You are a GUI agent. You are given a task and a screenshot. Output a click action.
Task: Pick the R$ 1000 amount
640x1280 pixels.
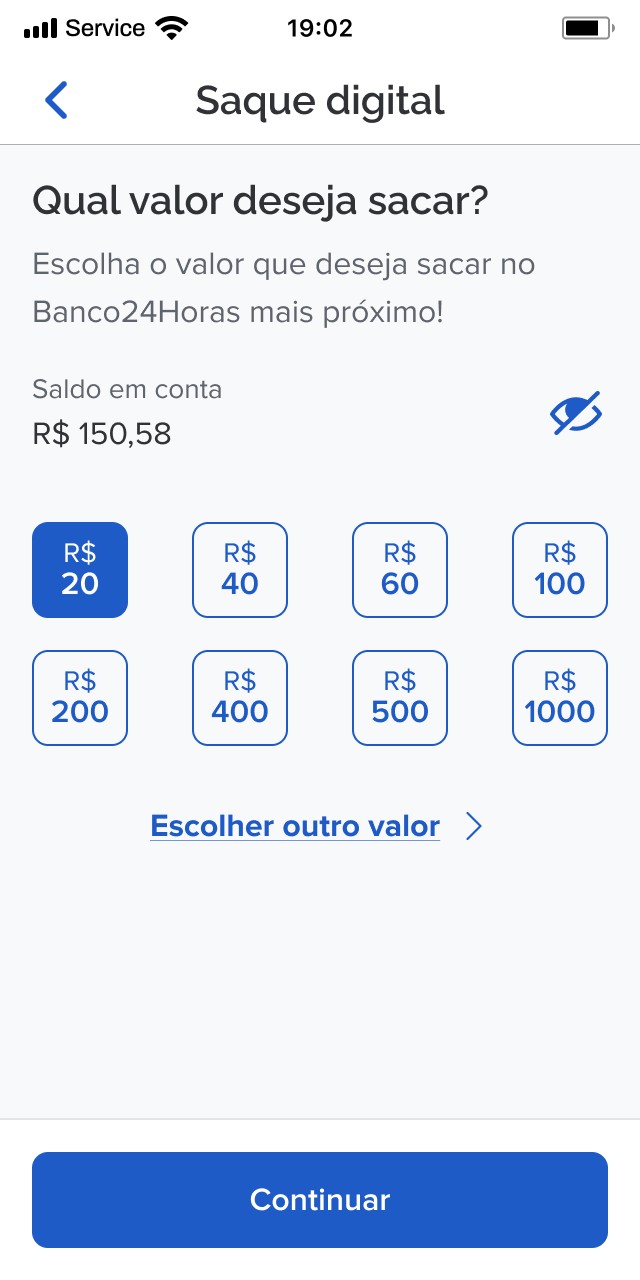point(560,698)
